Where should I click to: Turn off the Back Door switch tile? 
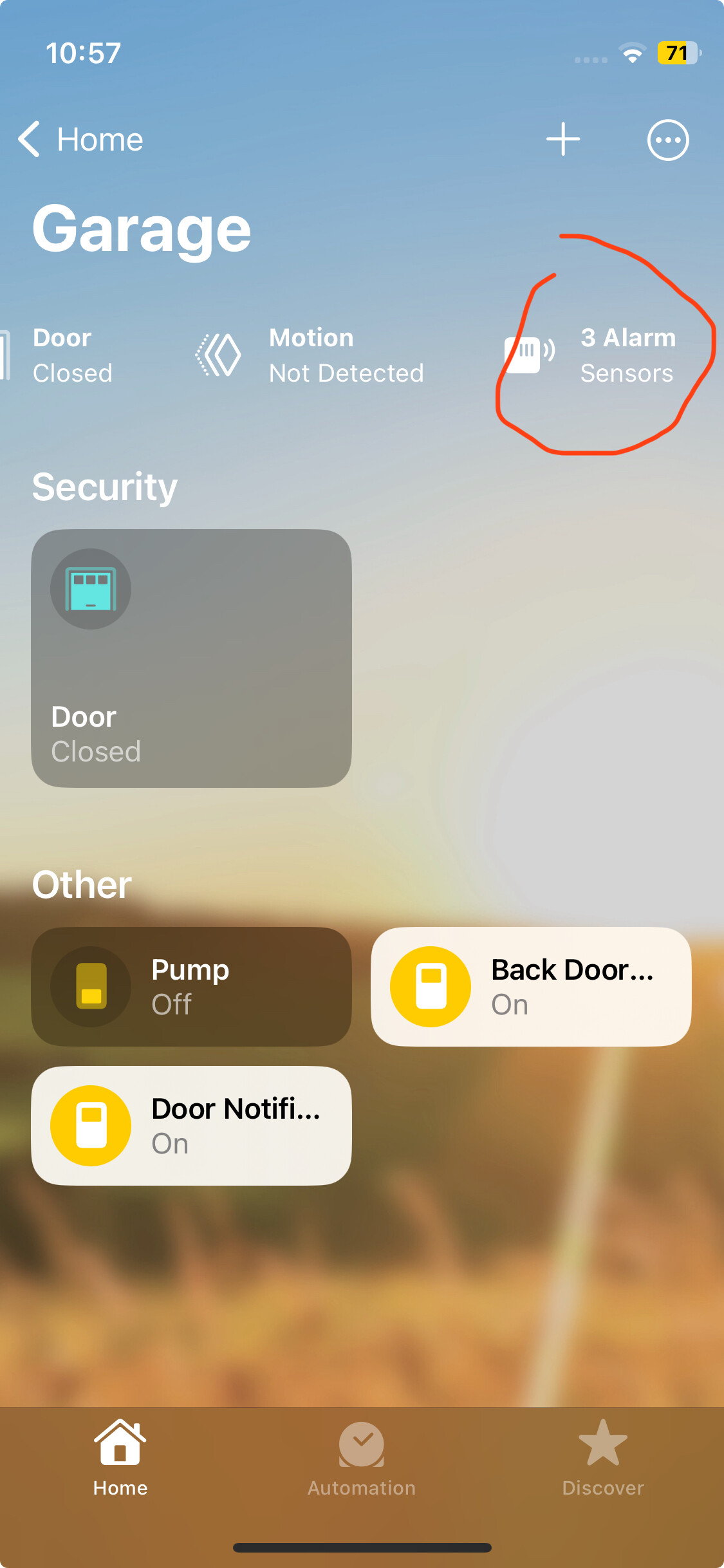point(531,986)
